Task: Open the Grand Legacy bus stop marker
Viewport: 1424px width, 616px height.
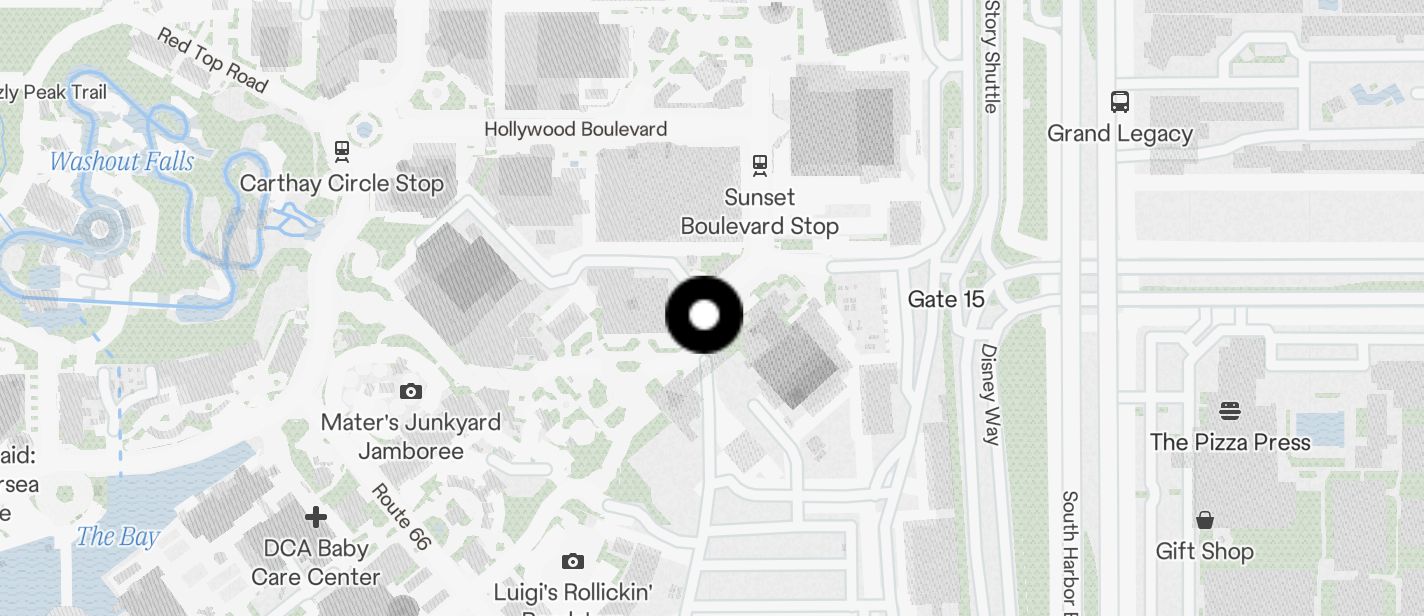Action: point(1120,102)
